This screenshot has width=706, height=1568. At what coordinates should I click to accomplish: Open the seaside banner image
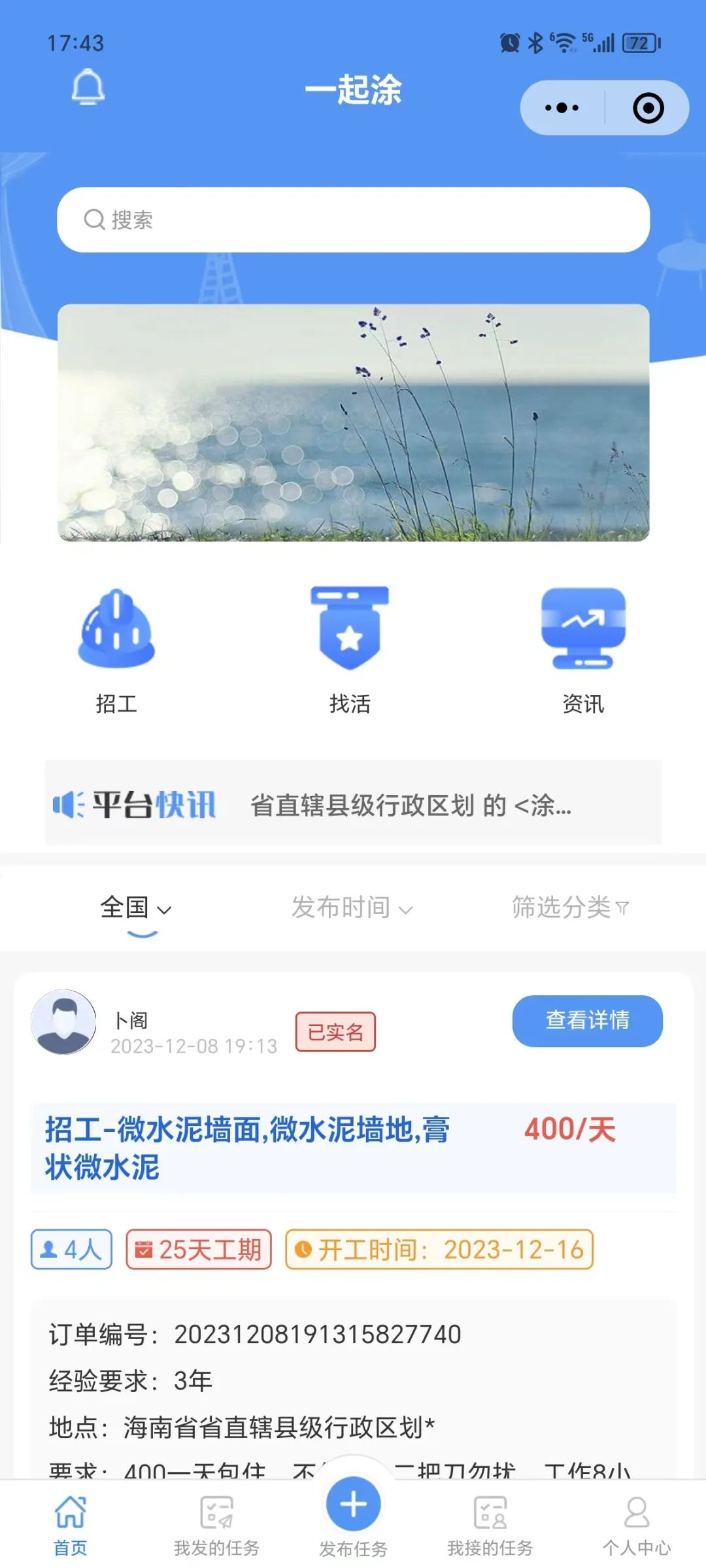353,422
